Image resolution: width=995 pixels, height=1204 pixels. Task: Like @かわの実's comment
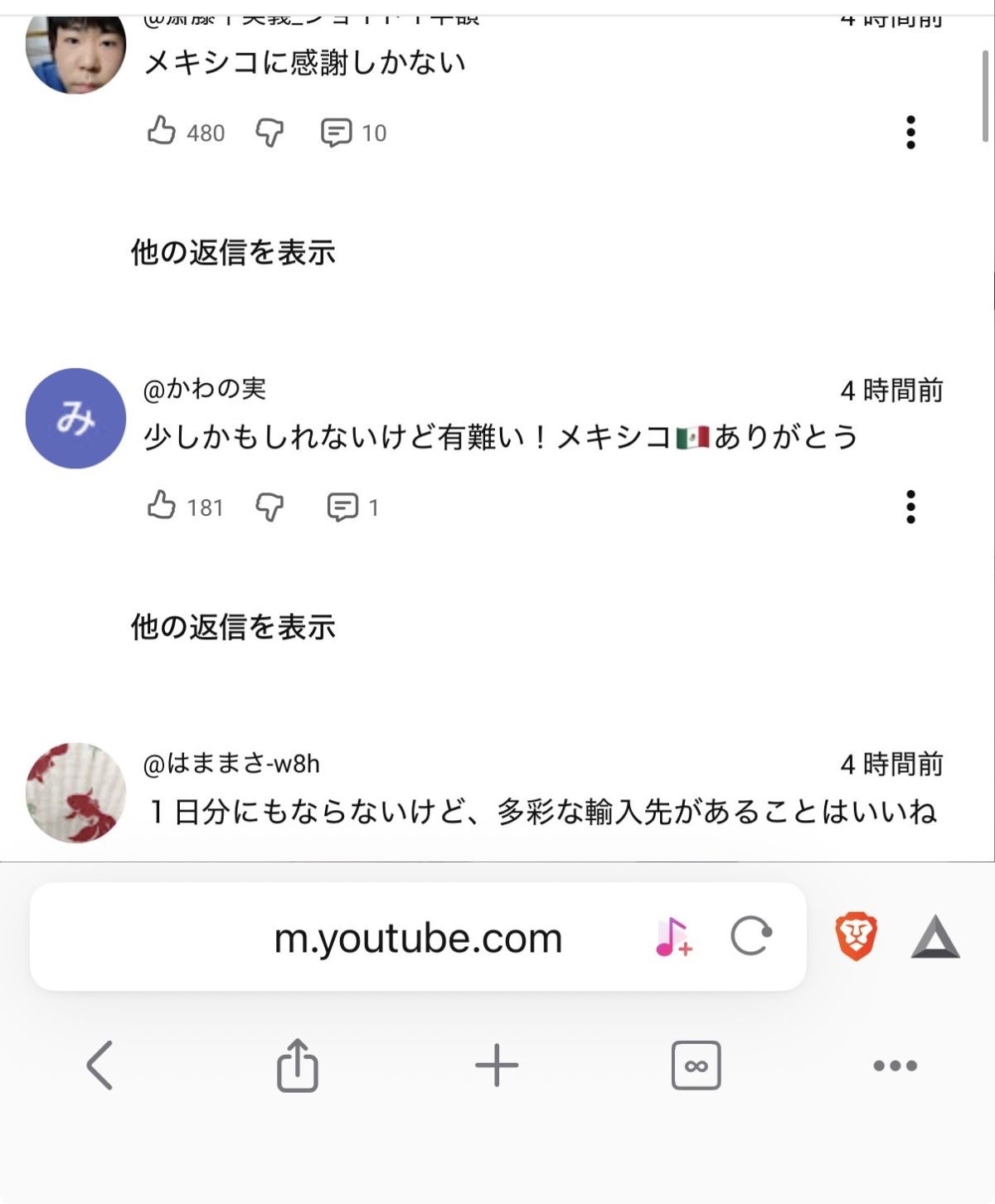tap(163, 506)
